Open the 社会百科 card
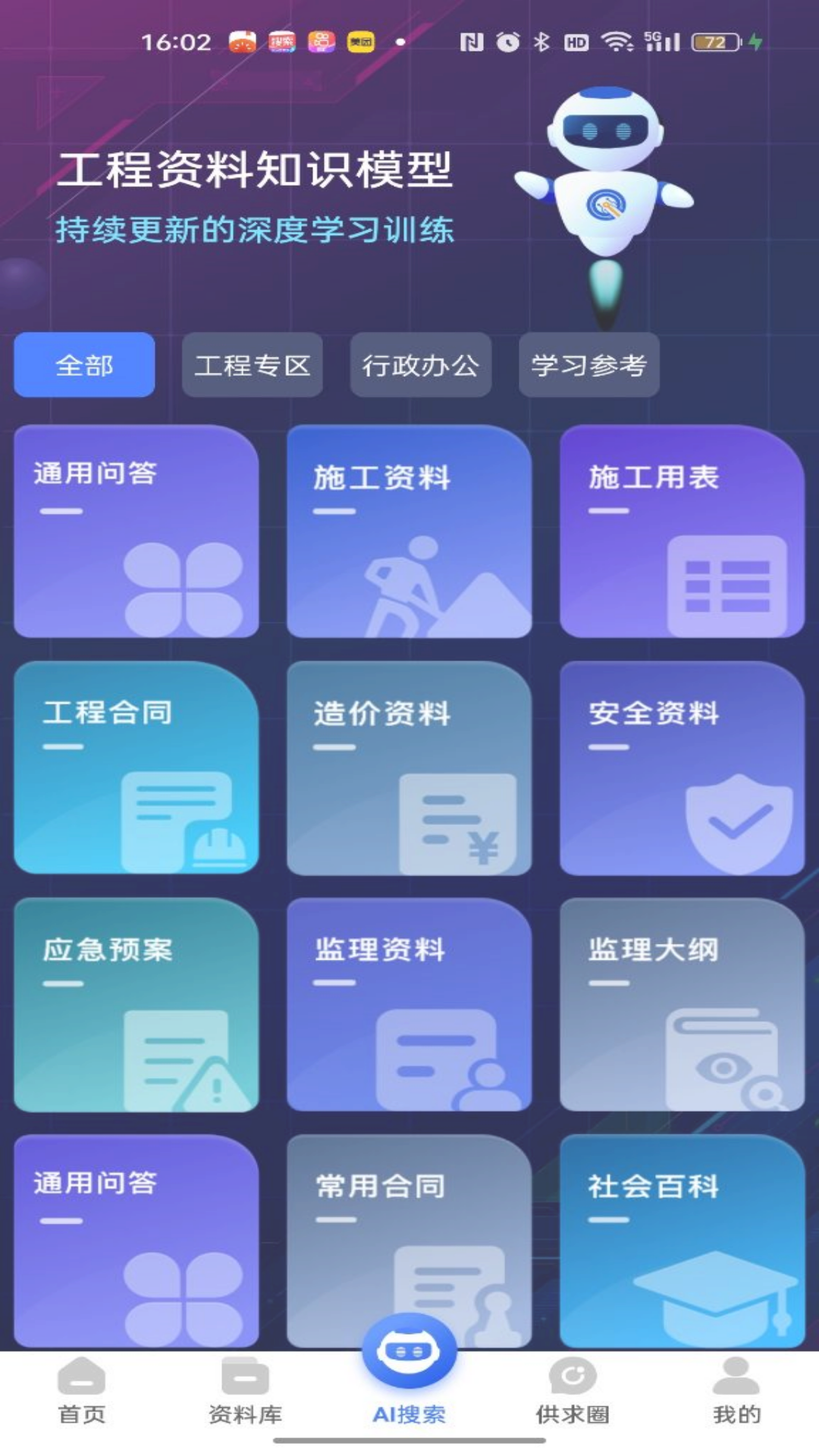Viewport: 819px width, 1456px height. point(682,1241)
